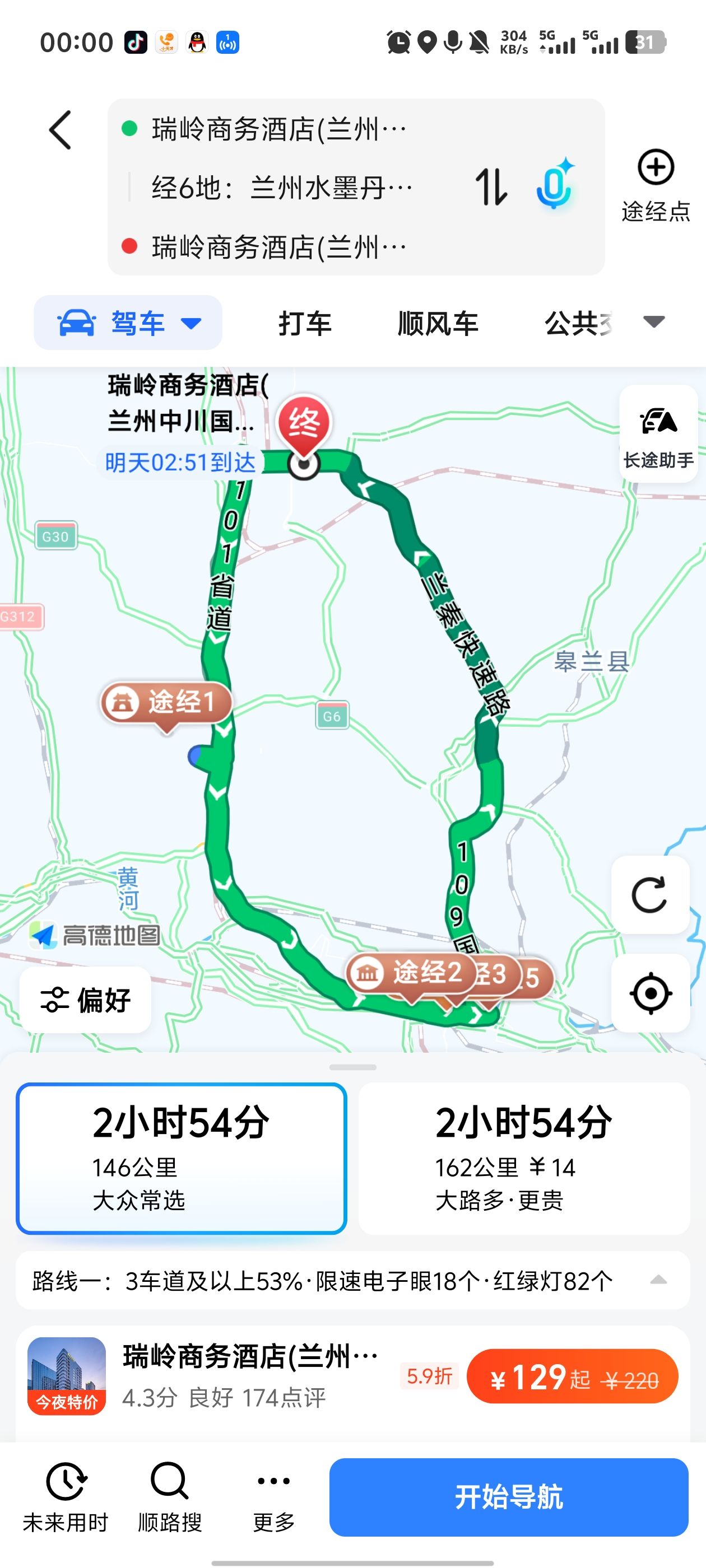Select the 146公里 大众常选 route
Screen dimensions: 706x1568
point(182,1158)
